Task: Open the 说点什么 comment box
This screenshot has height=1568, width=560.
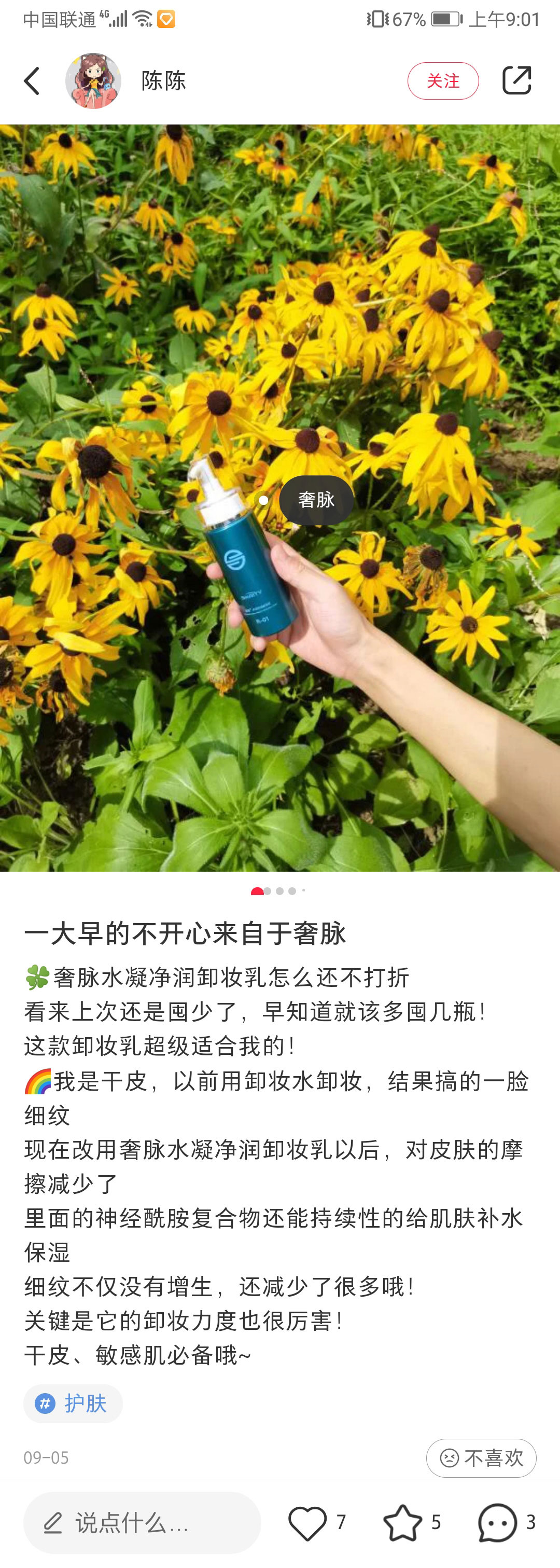Action: point(142,1522)
